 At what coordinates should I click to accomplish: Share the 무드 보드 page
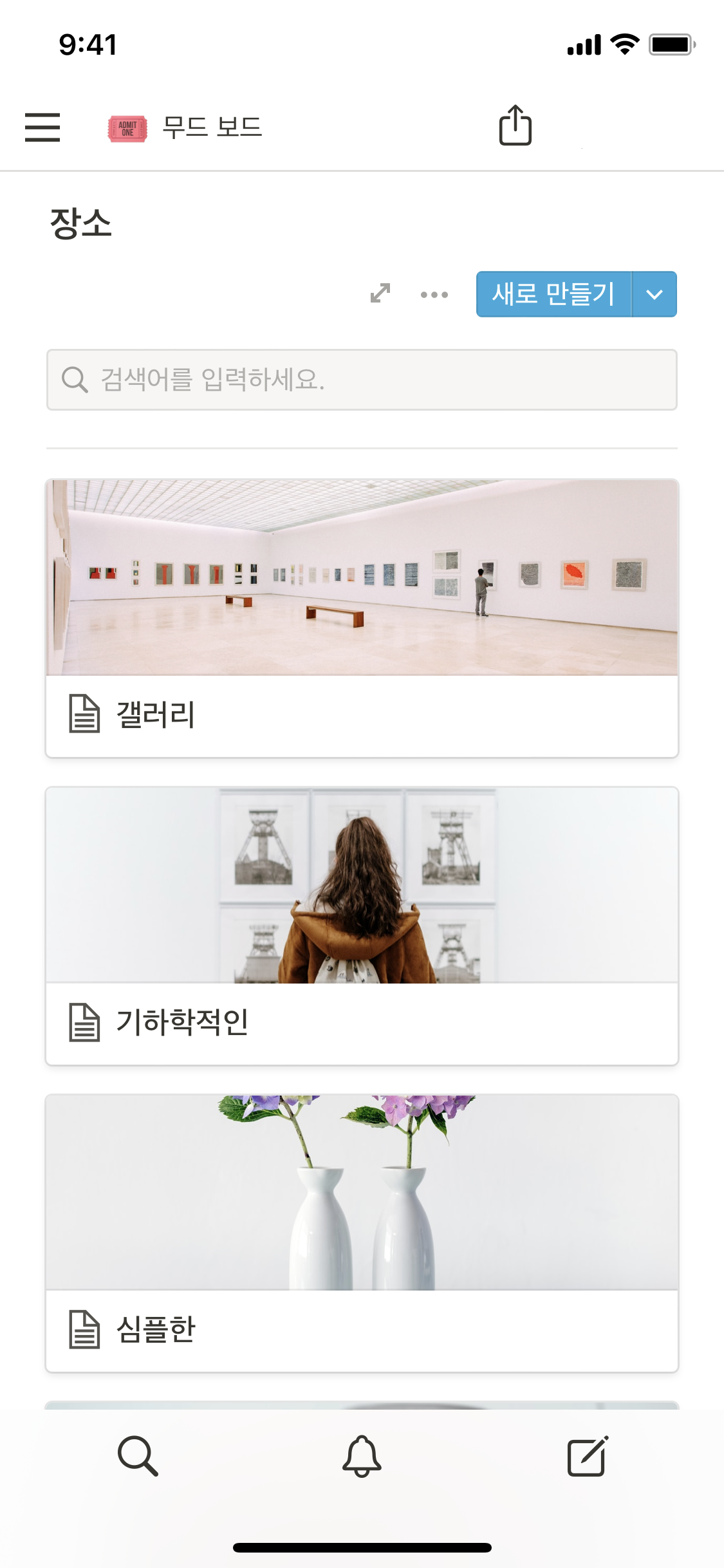click(515, 126)
